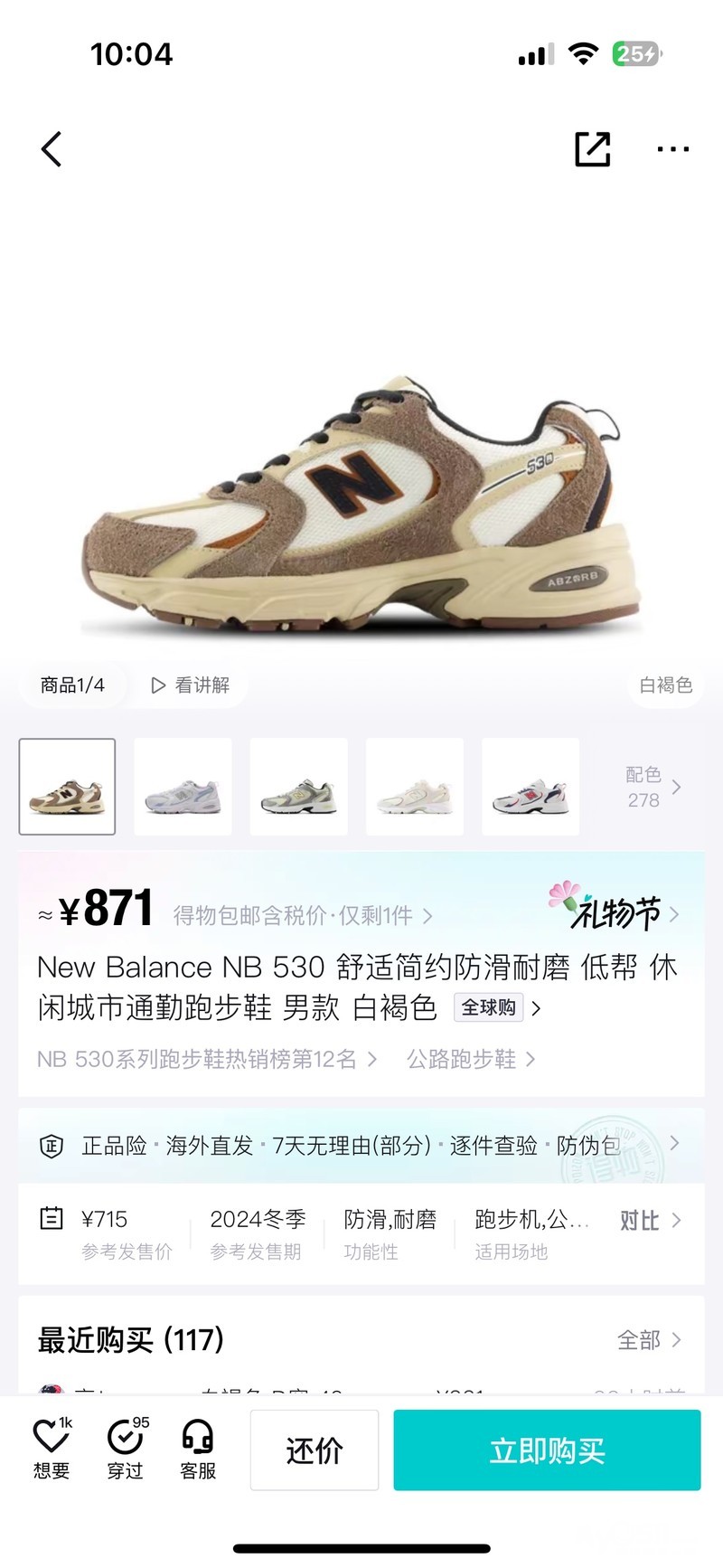Open the 公路跑步鞋 category link
This screenshot has height=1568, width=723.
471,1059
